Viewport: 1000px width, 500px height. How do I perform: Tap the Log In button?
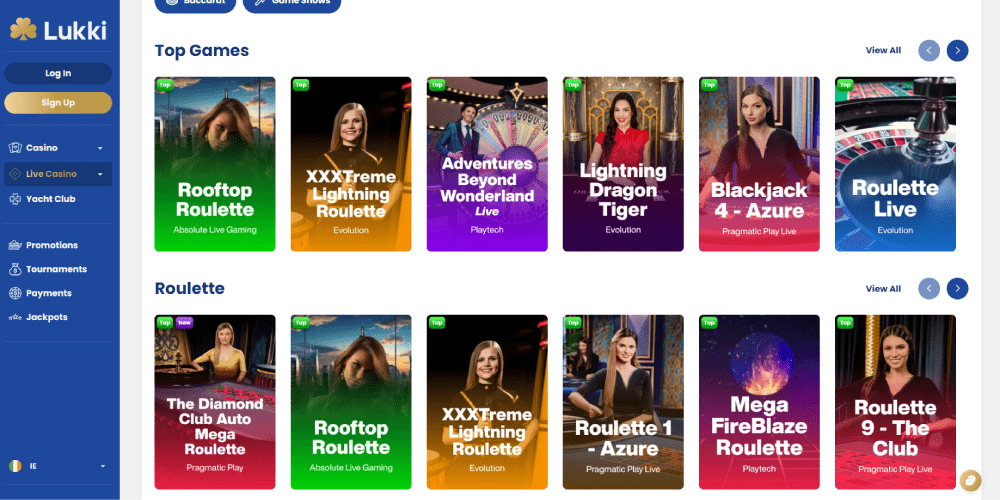(58, 73)
